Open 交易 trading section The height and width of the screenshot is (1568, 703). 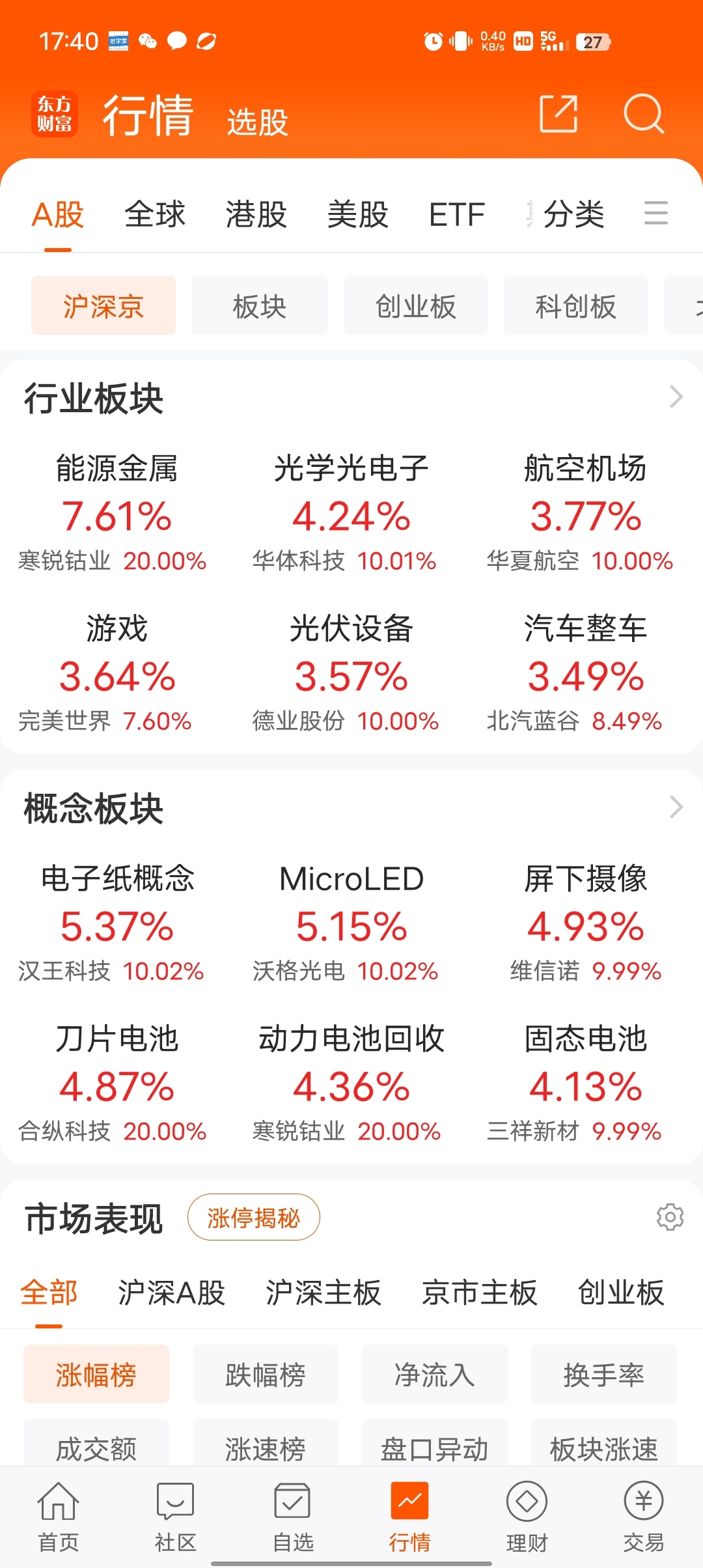tap(643, 1517)
